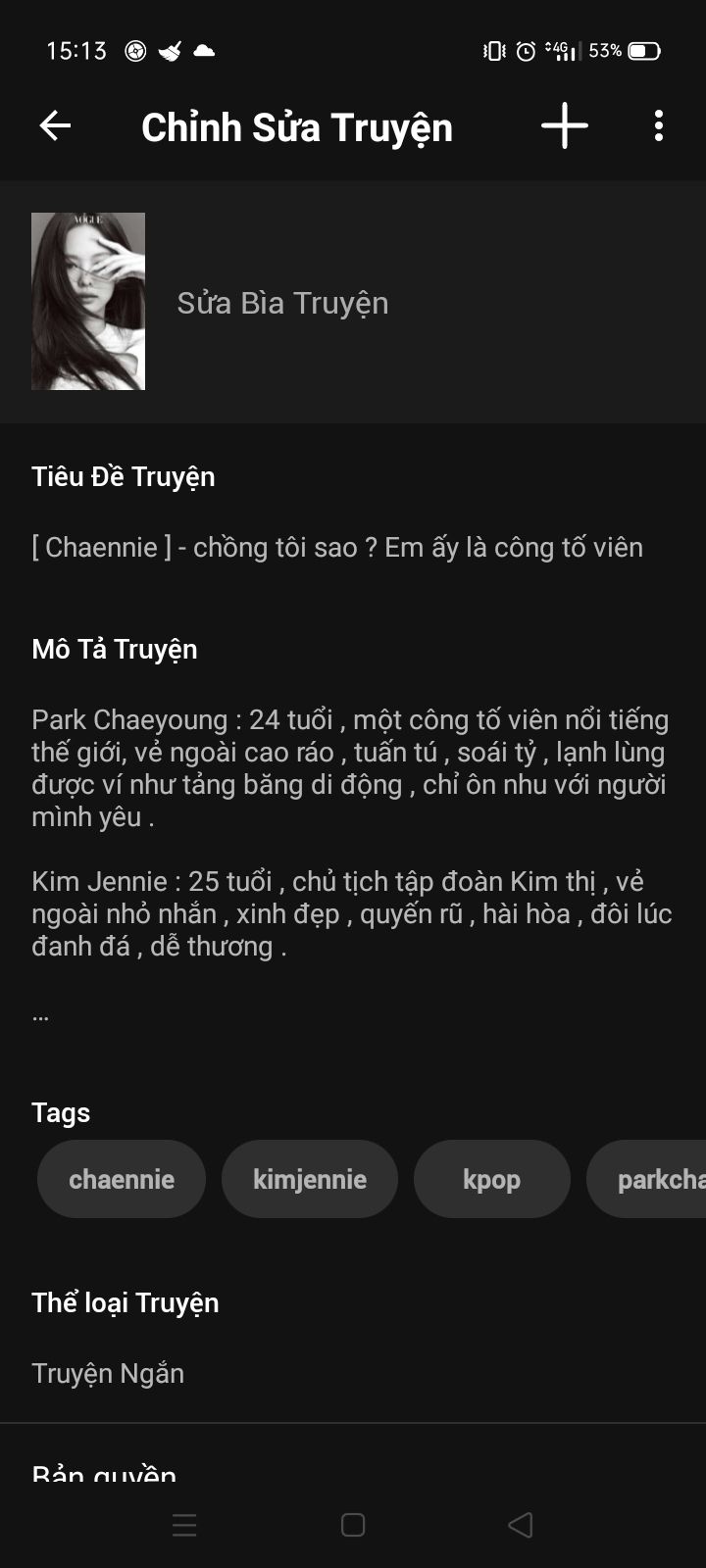Select the kimjennie tag chip

[x=310, y=1179]
